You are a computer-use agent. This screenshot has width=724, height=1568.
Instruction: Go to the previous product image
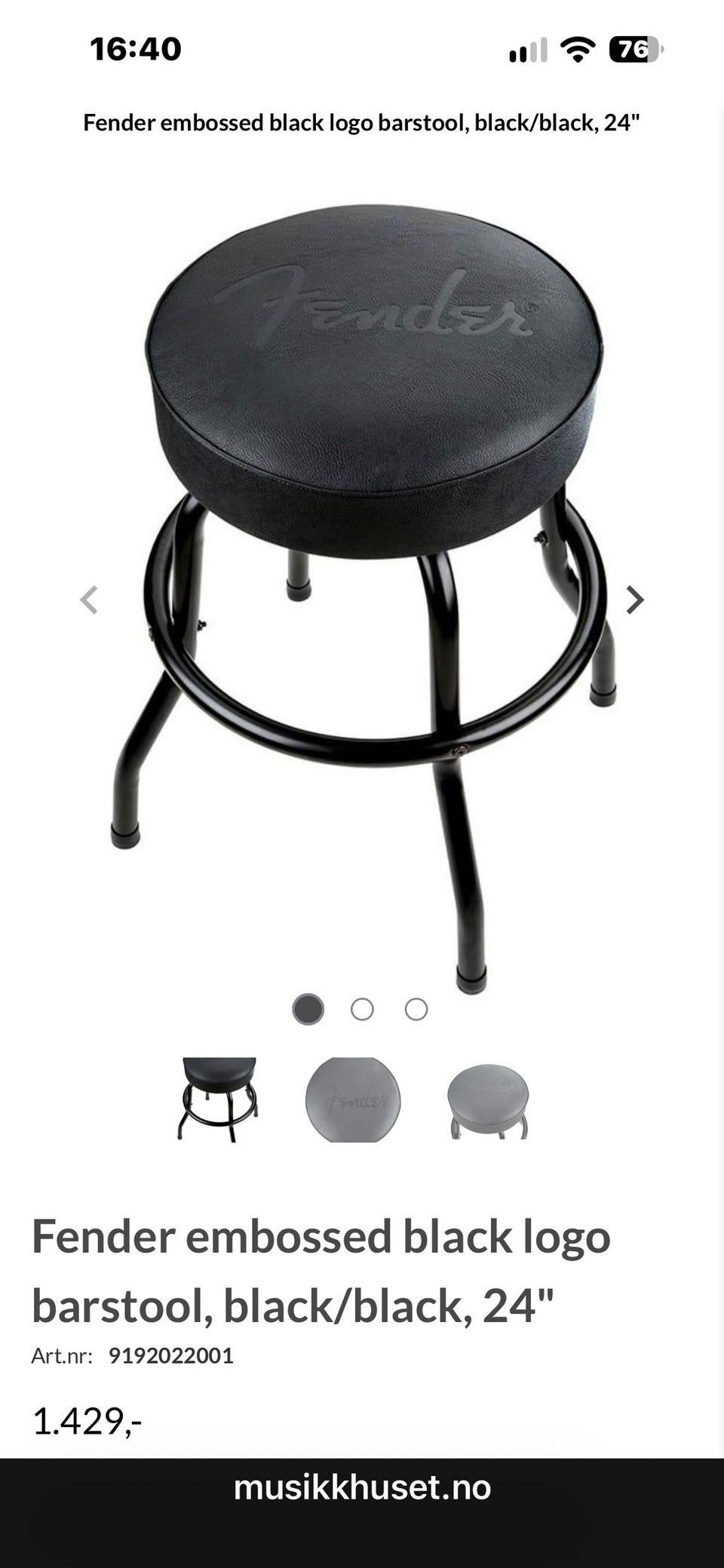coord(89,600)
